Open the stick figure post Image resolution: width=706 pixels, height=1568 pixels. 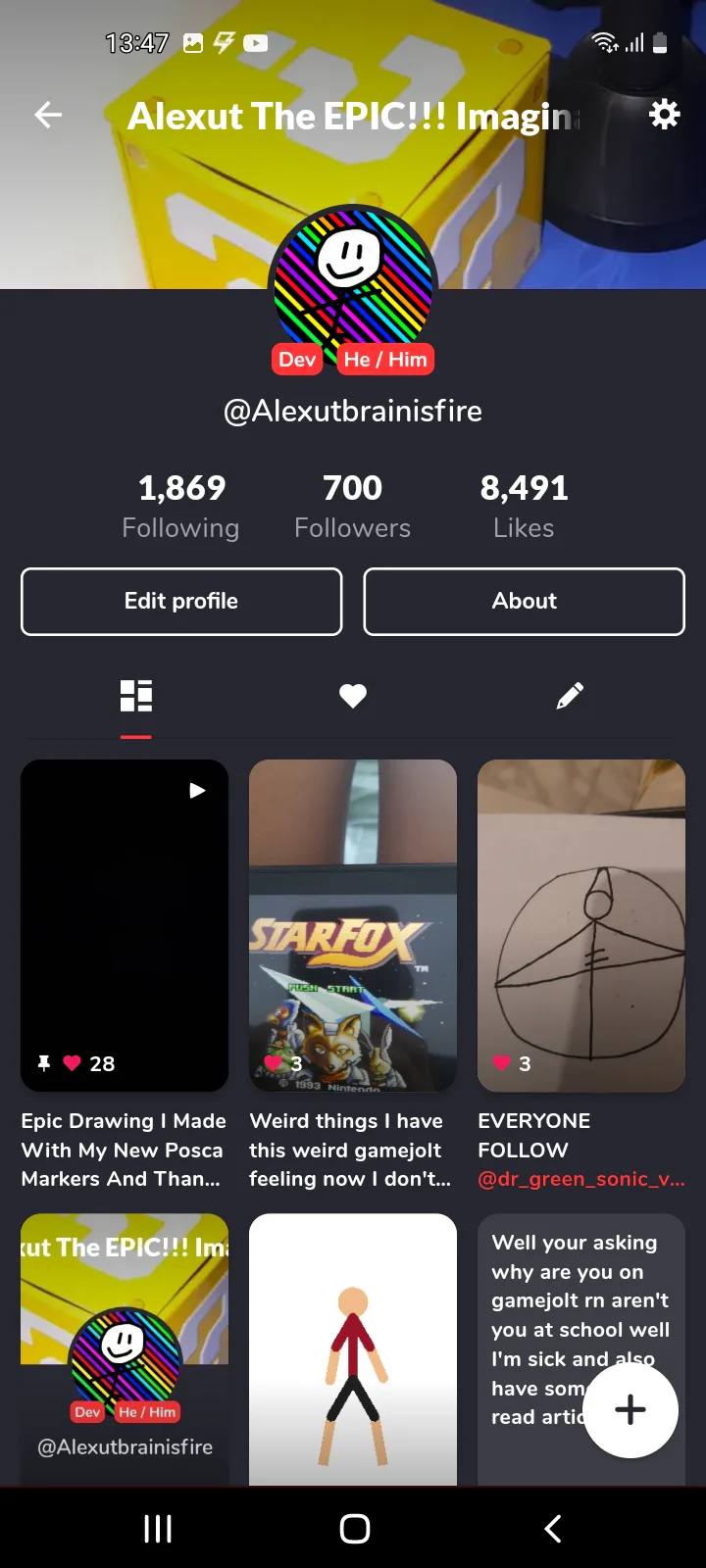pyautogui.click(x=353, y=1348)
